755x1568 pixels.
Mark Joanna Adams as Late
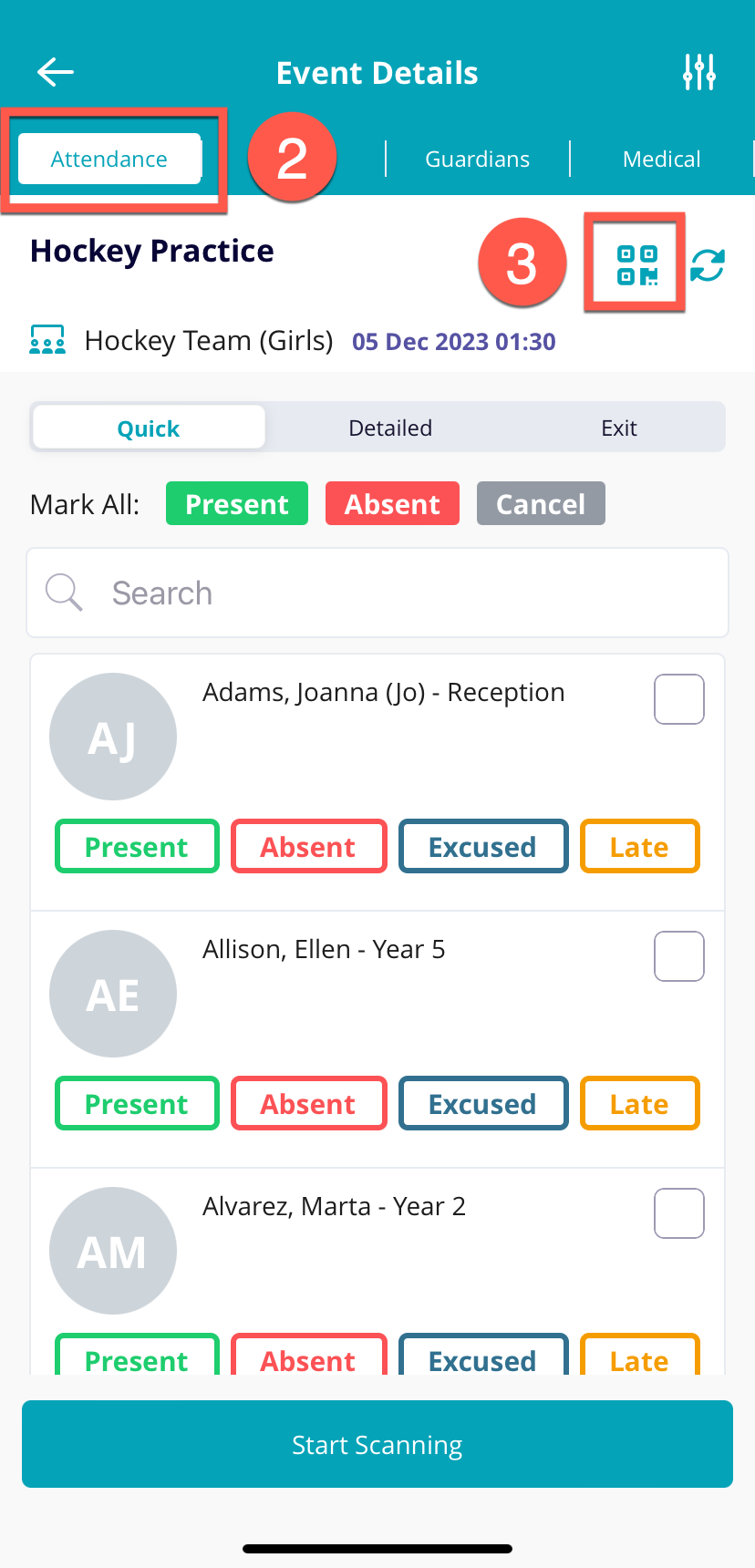pyautogui.click(x=639, y=846)
